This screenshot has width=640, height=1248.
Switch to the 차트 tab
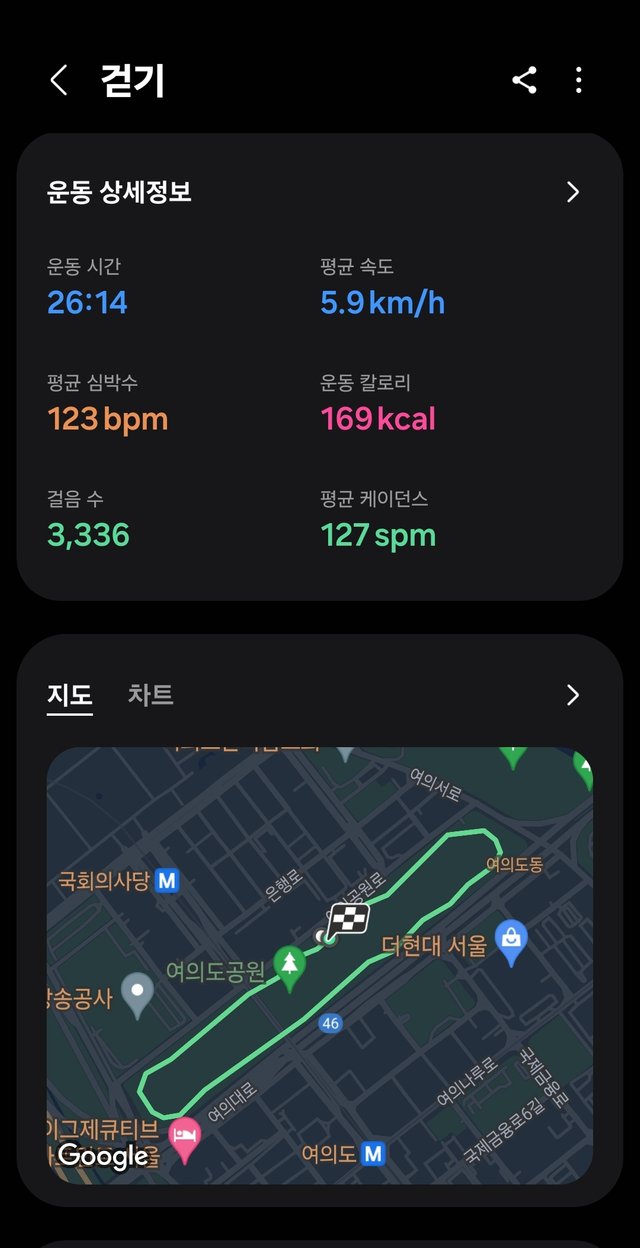[x=150, y=695]
